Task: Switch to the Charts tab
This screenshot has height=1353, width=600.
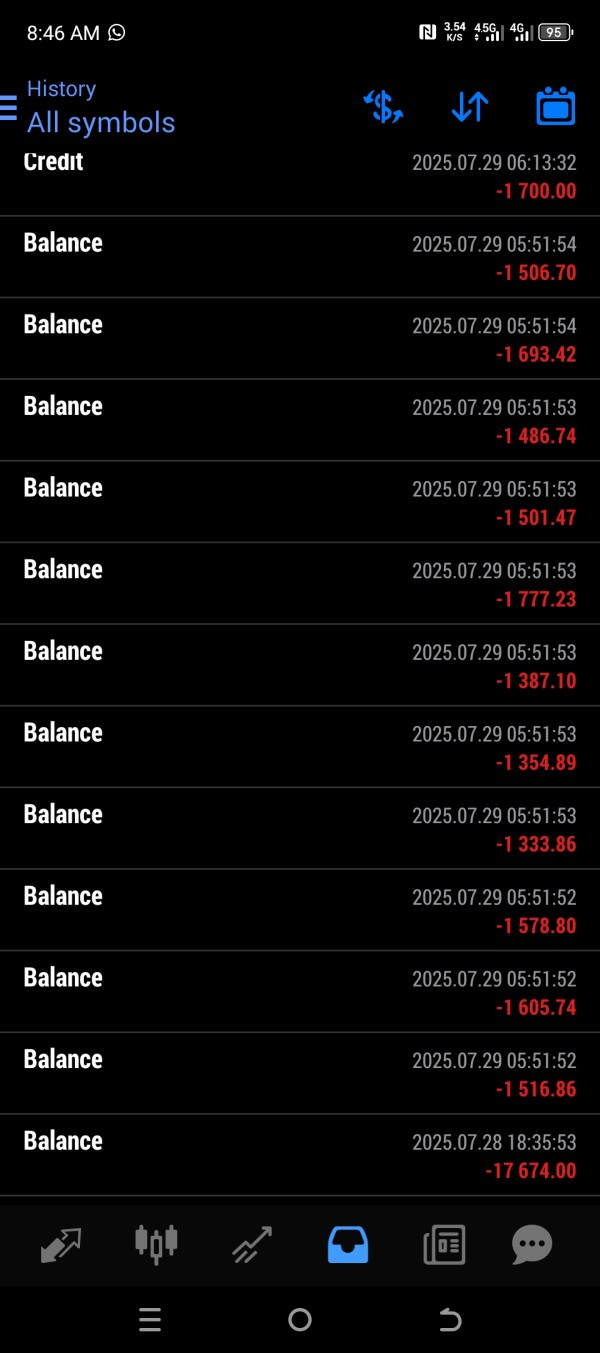Action: pos(156,1243)
